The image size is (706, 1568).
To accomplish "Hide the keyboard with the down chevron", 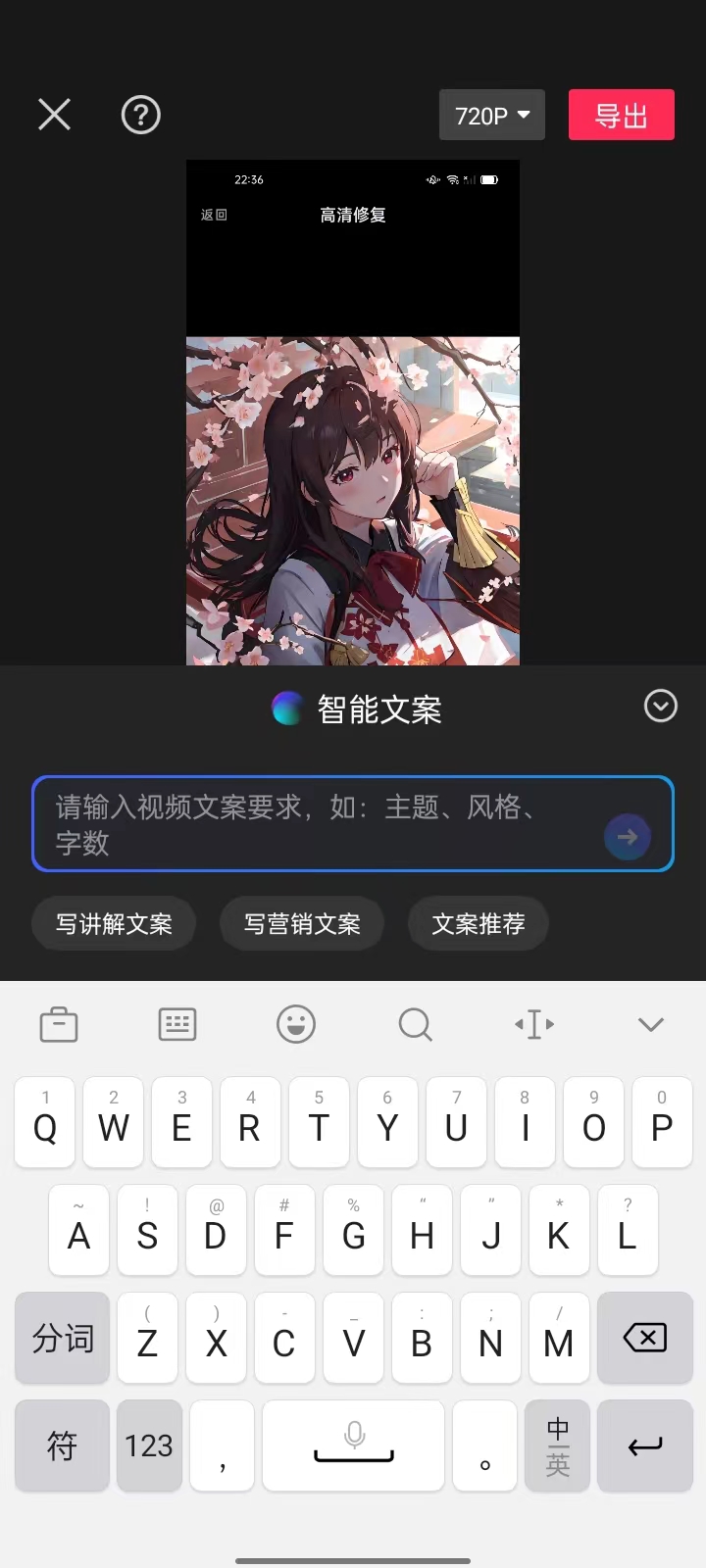I will 651,1025.
